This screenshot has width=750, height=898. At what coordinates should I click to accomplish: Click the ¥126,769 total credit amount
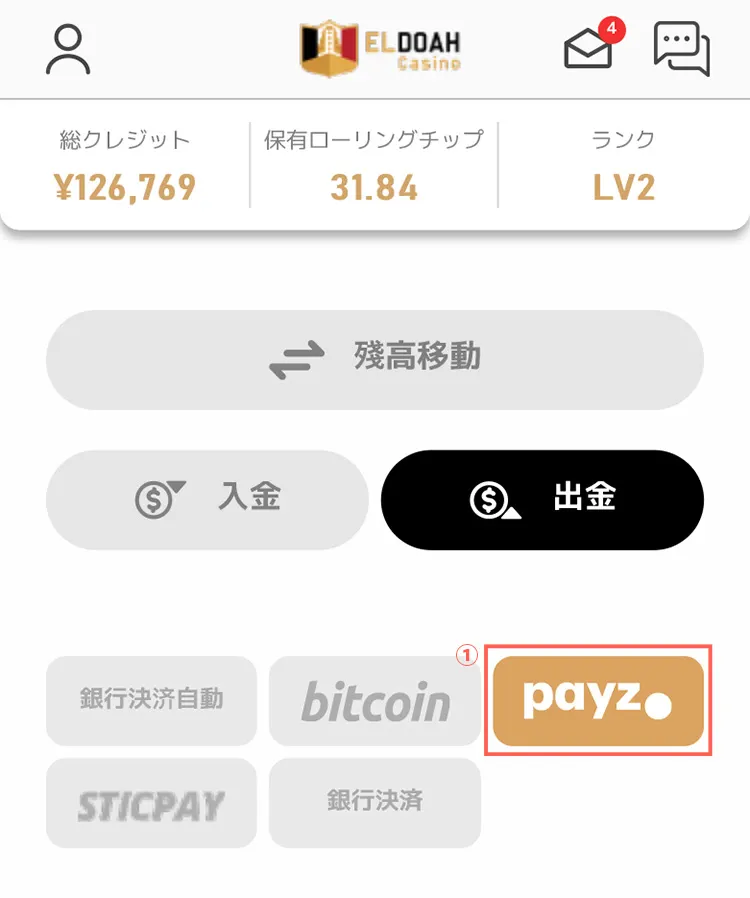(x=122, y=186)
